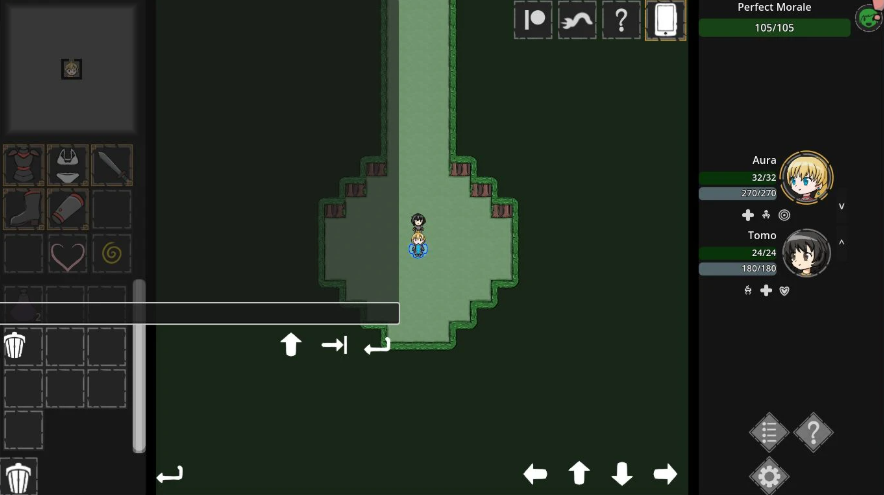Open the diamond-shaped list menu
Viewport: 884px width, 495px height.
(x=769, y=433)
